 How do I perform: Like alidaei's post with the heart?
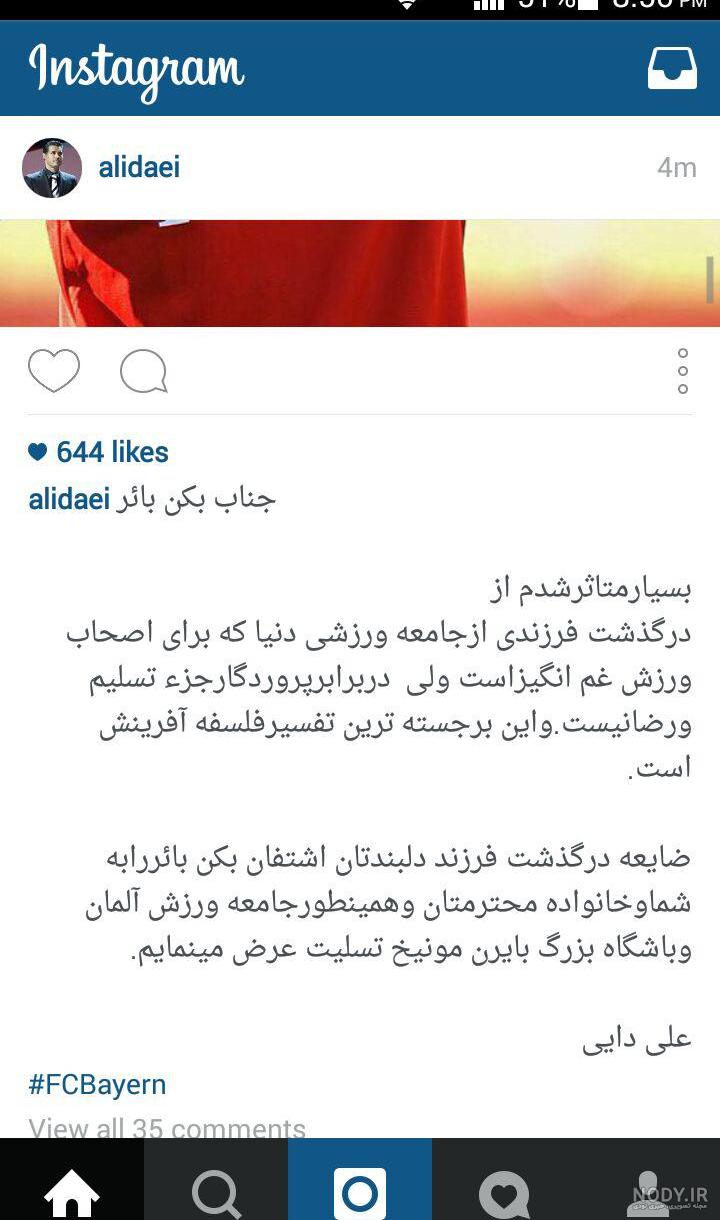[54, 372]
